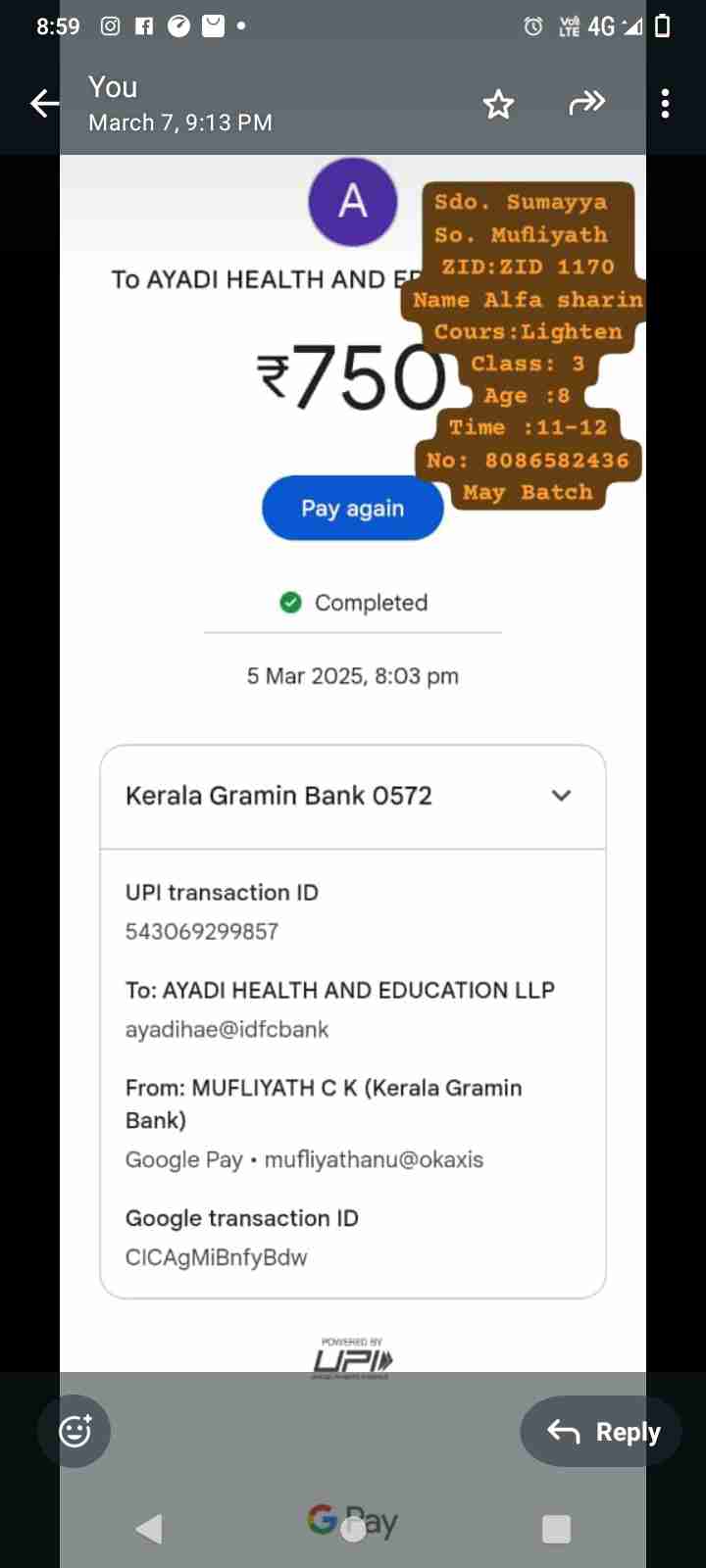Star this message

pos(498,104)
